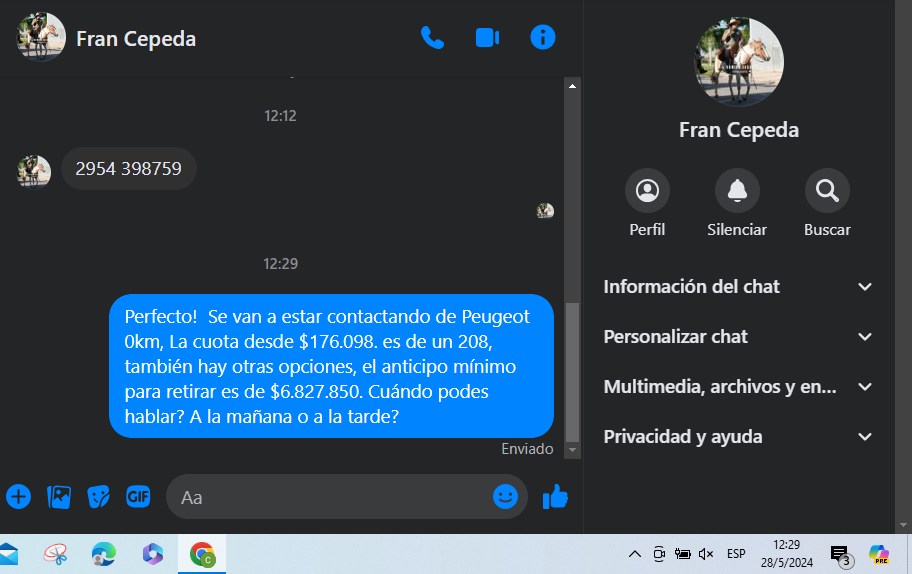Start a voice call with Fran Cepeda
The width and height of the screenshot is (912, 574).
point(432,38)
